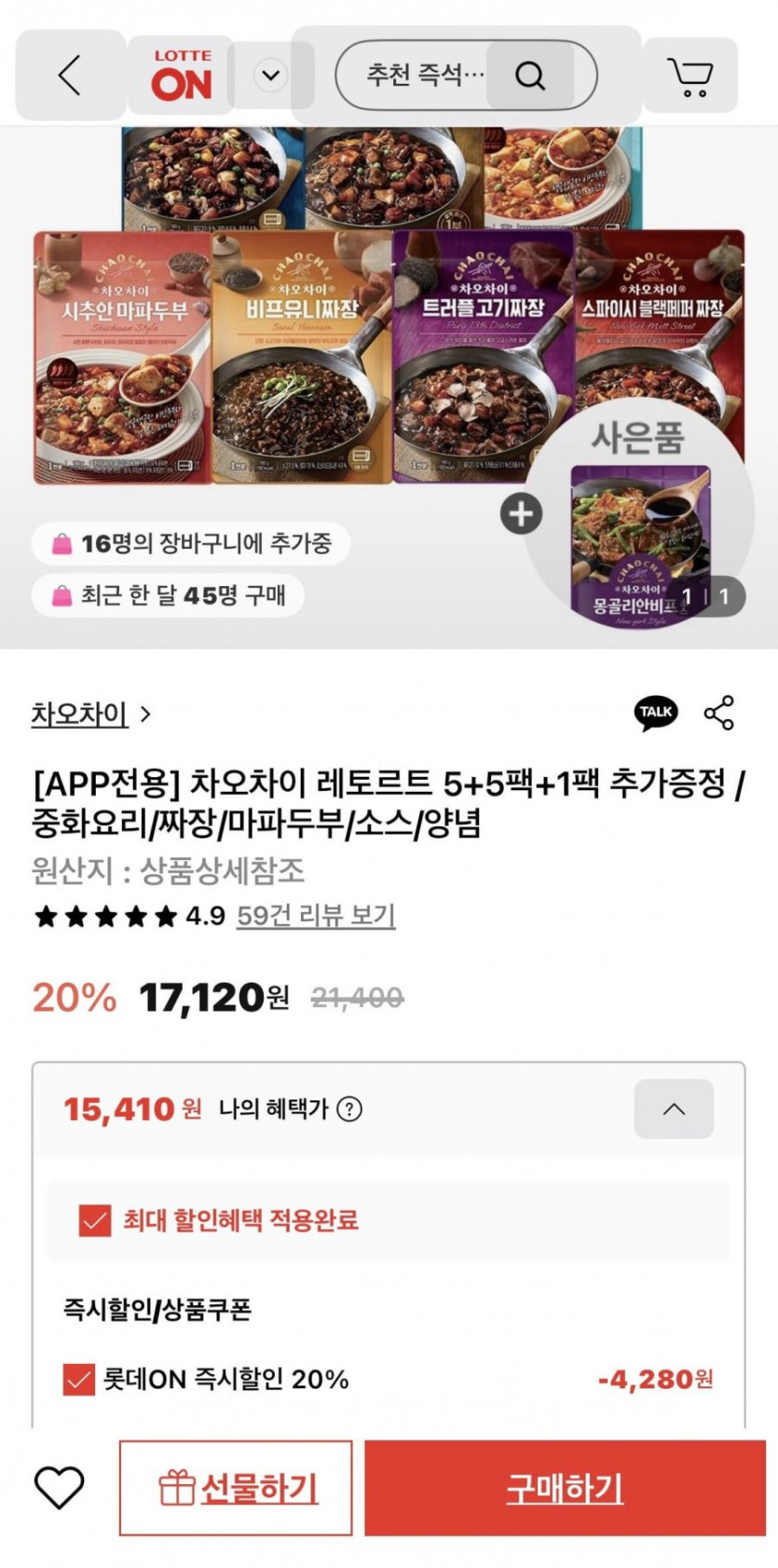Open the 나의 혜택가 help icon
778x1568 pixels.
pyautogui.click(x=349, y=1109)
